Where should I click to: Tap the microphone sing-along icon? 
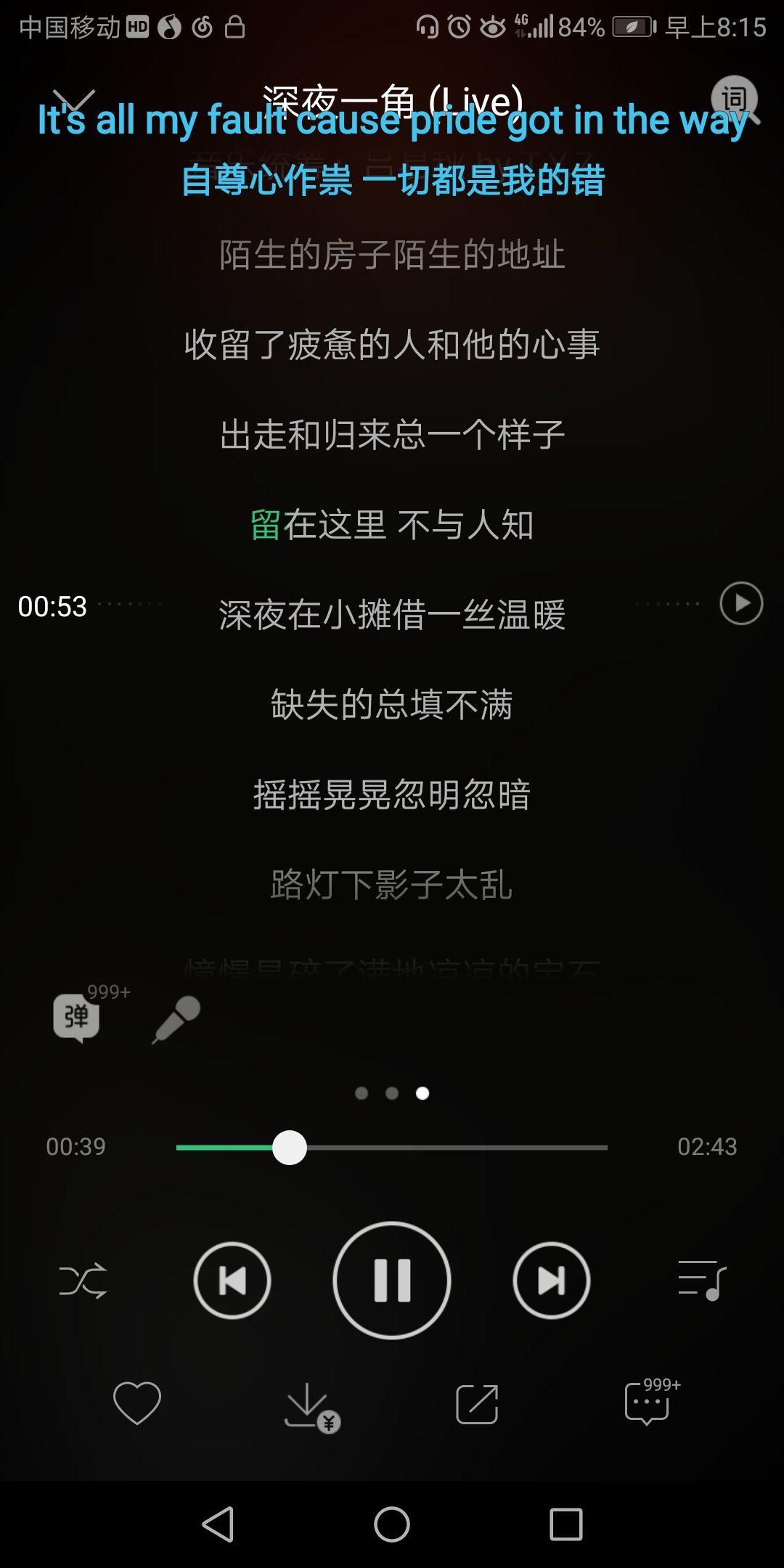(x=176, y=1019)
